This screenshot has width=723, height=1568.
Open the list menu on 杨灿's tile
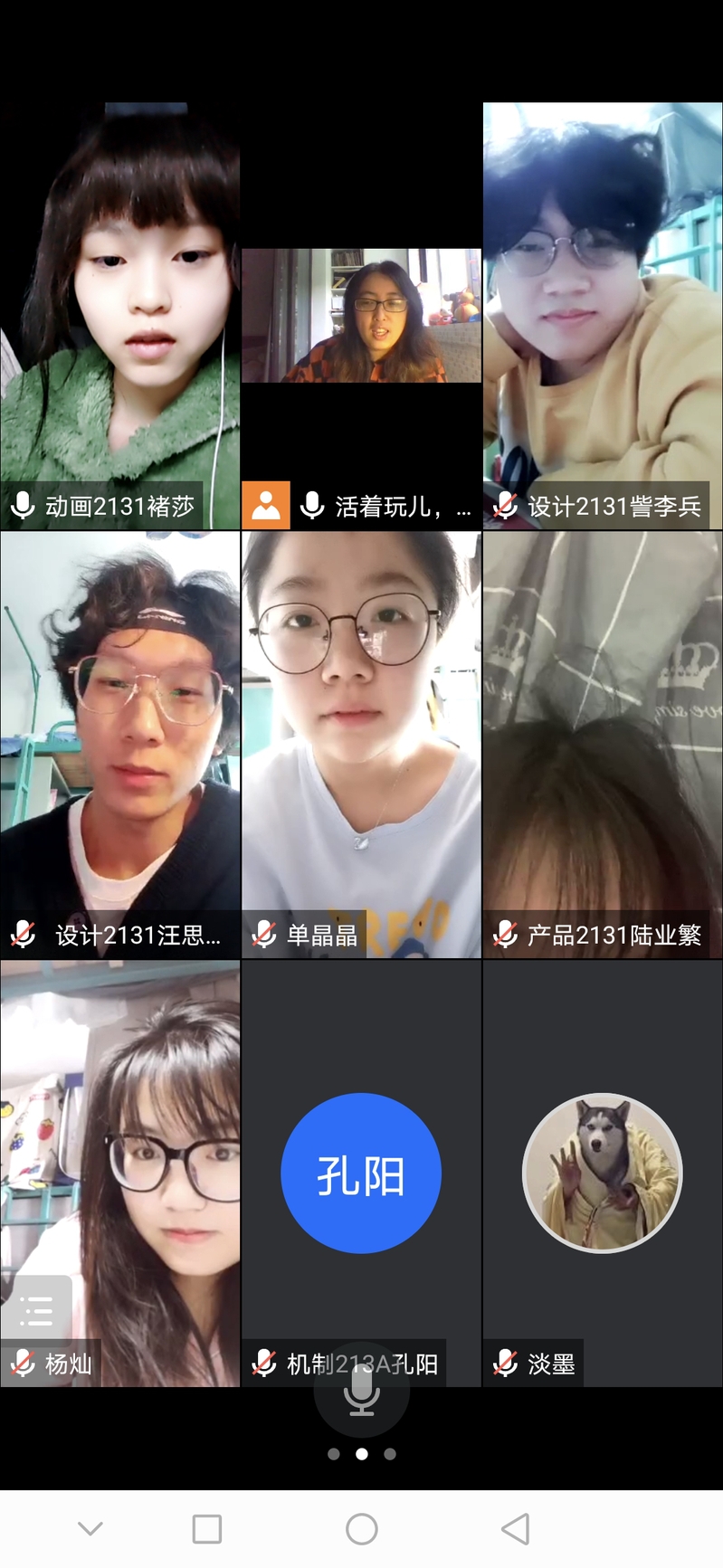(36, 1310)
